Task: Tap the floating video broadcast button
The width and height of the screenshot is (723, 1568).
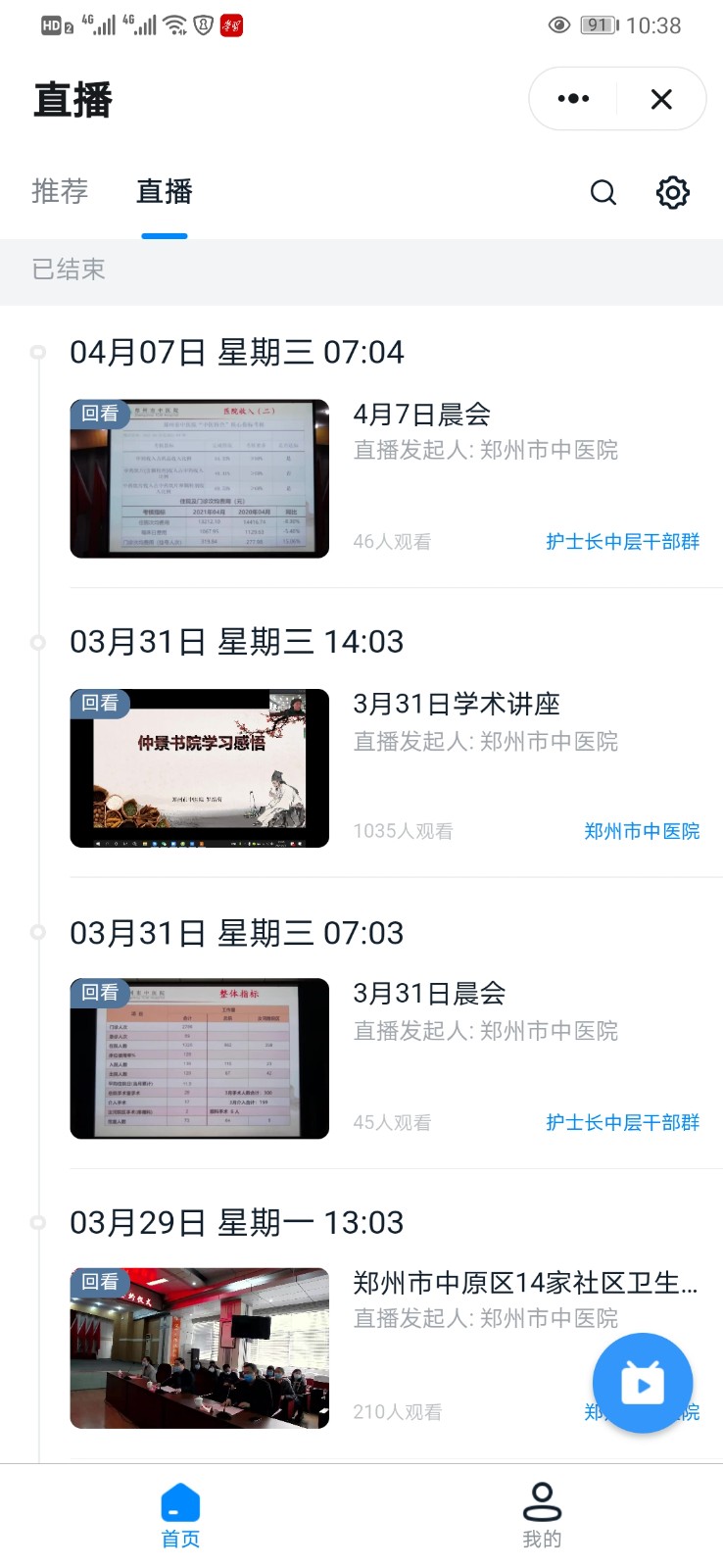Action: coord(642,1384)
